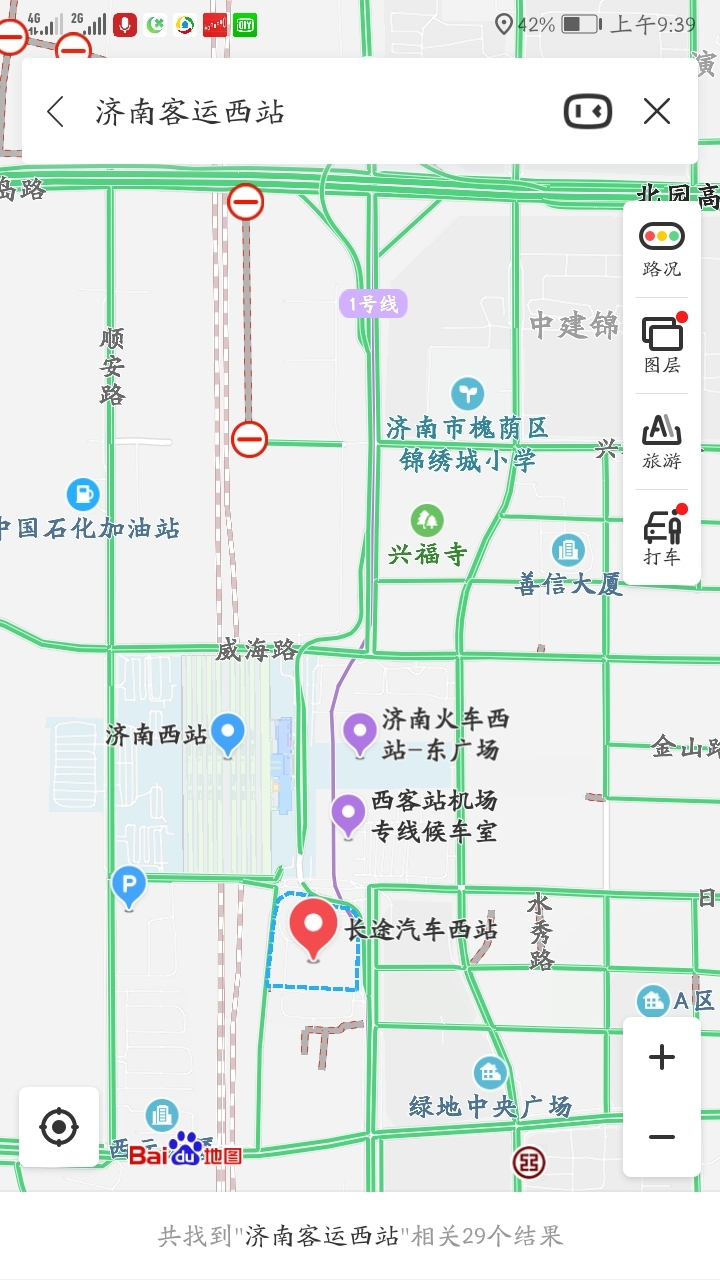Zoom in the map with the plus button

(x=661, y=1057)
